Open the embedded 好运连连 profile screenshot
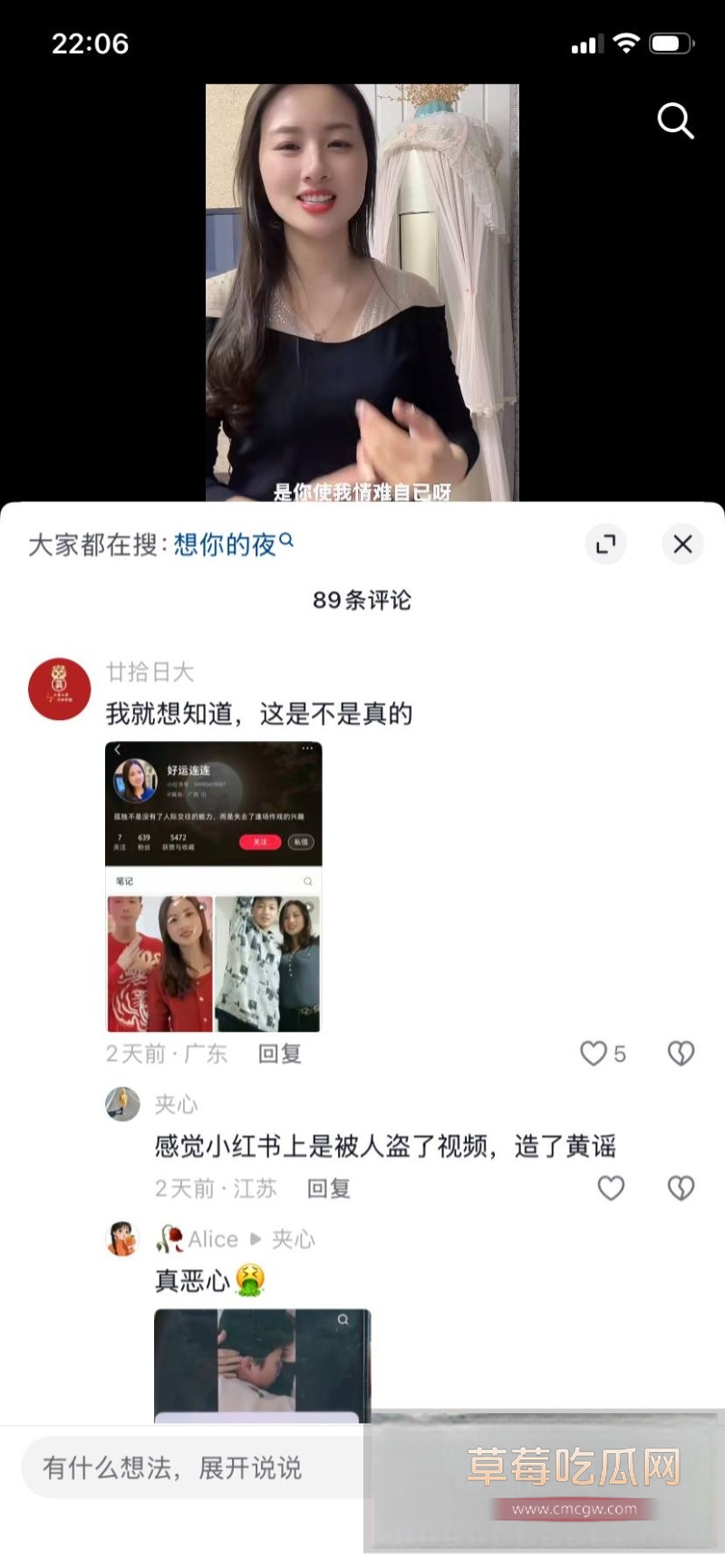 213,886
